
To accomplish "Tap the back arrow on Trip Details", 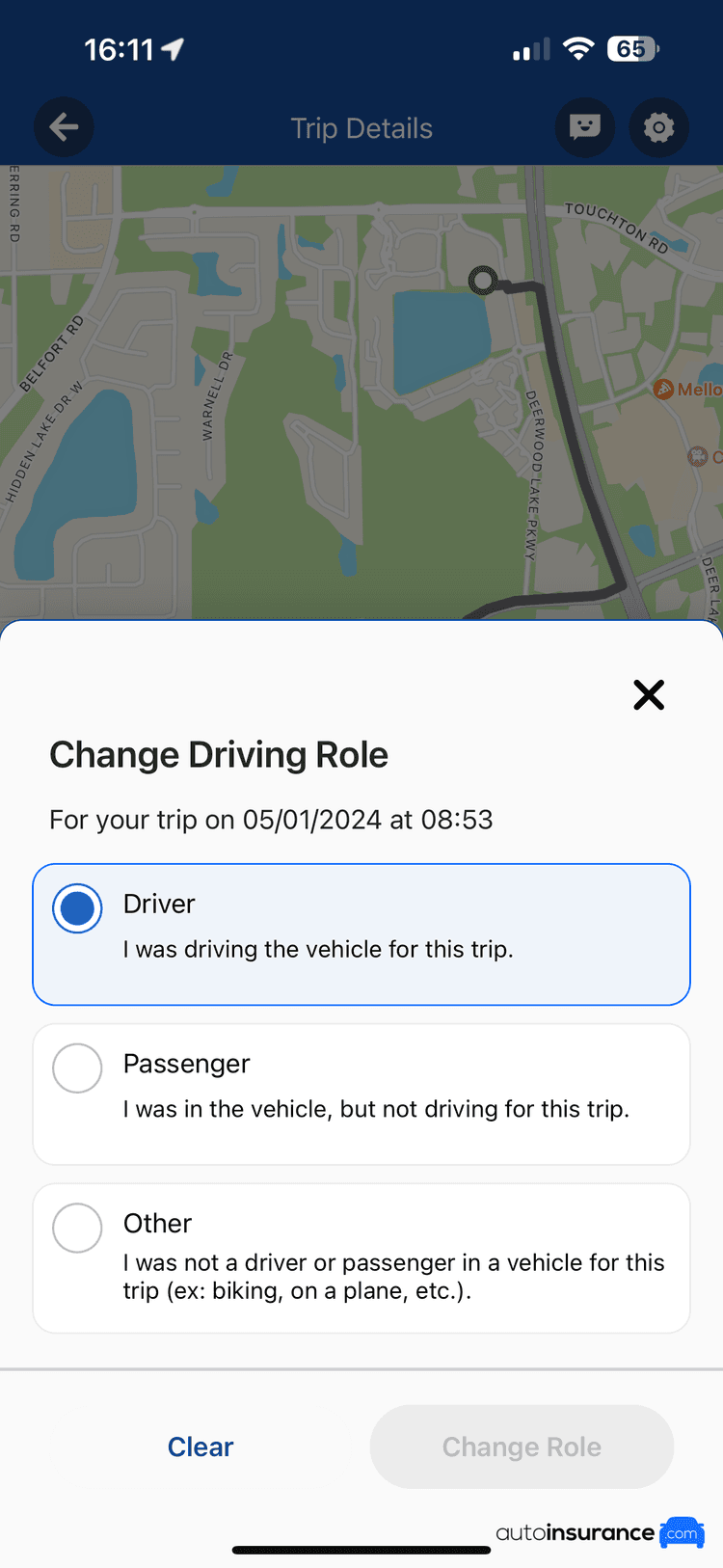I will 64,126.
